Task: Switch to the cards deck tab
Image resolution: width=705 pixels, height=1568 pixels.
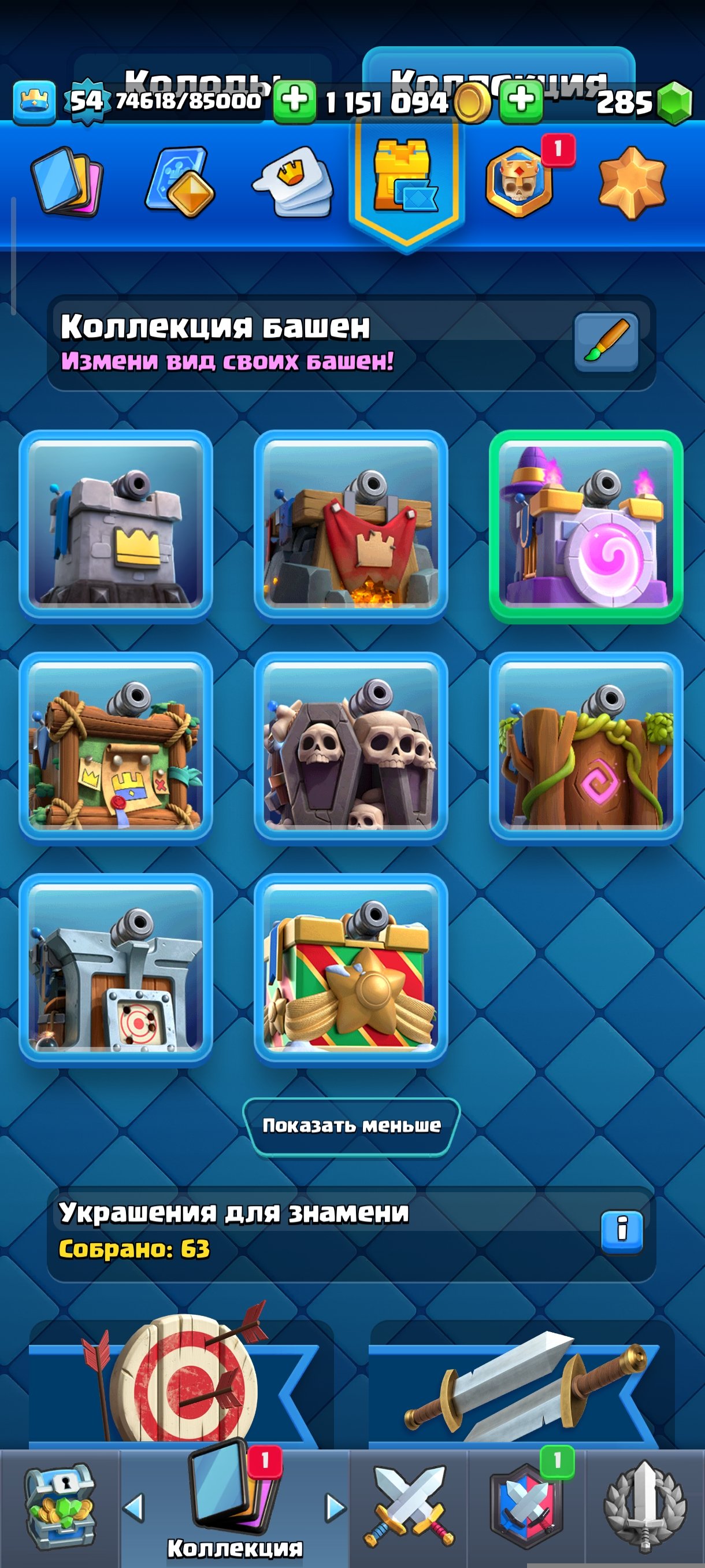Action: (x=67, y=182)
